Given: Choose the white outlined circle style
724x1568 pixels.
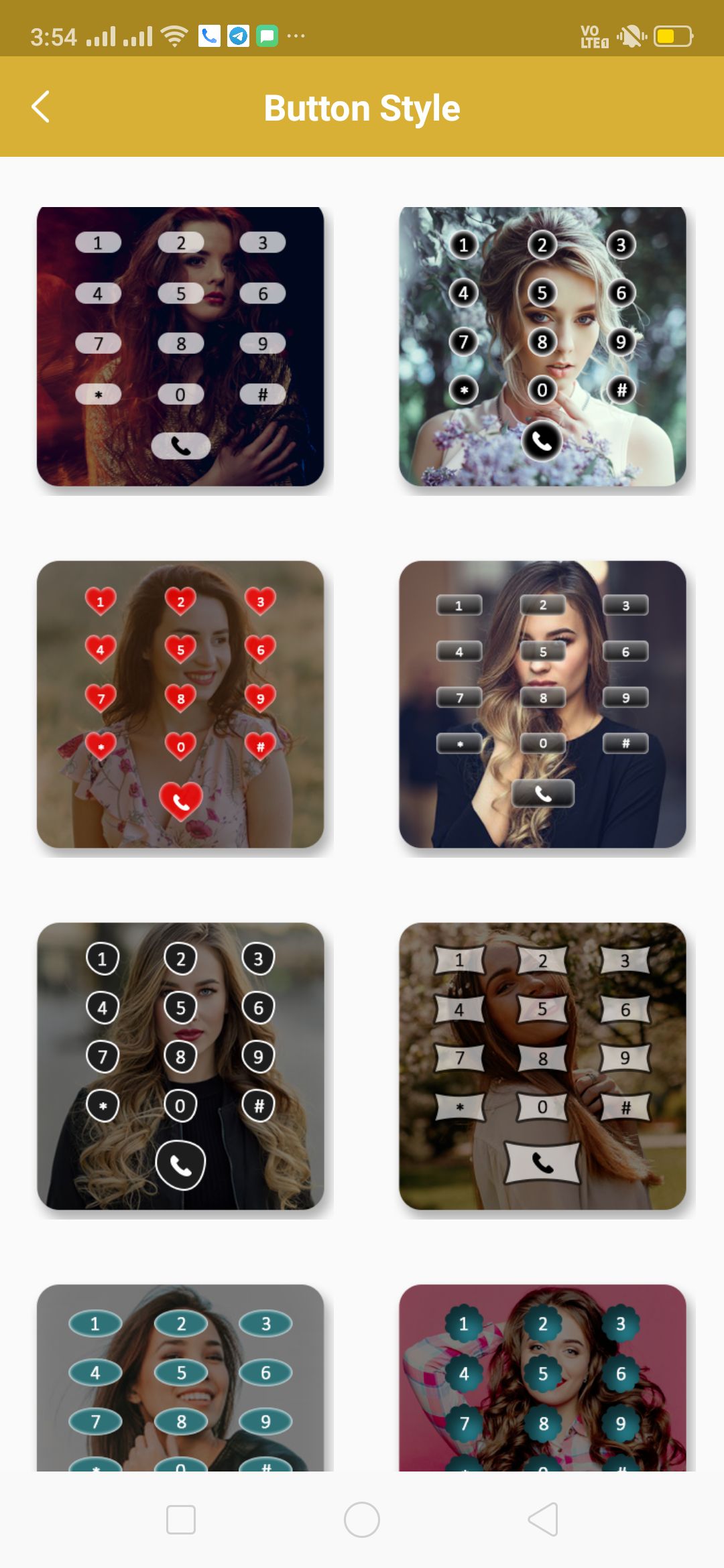Looking at the screenshot, I should tap(180, 1066).
